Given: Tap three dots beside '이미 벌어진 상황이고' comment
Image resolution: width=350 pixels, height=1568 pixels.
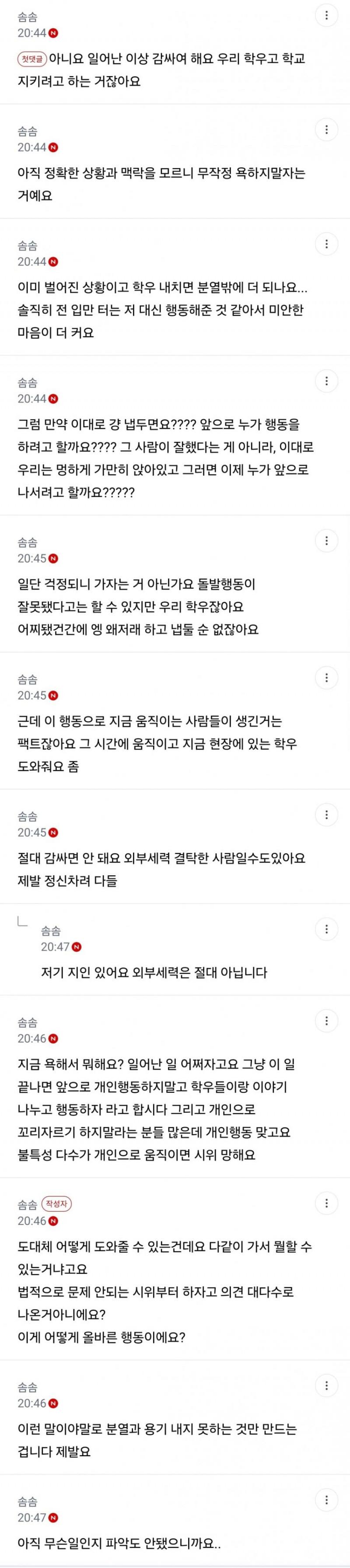Looking at the screenshot, I should (x=327, y=244).
